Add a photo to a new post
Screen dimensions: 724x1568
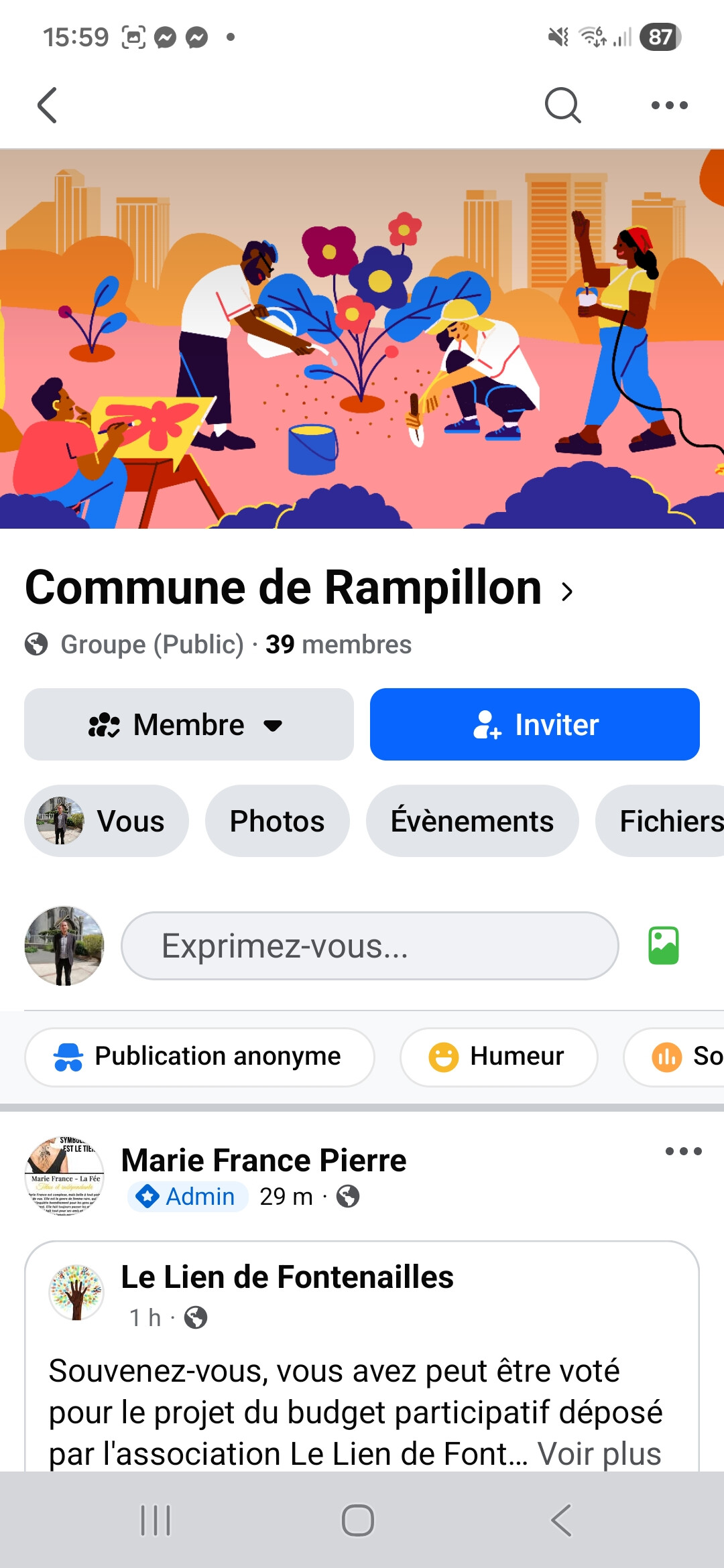coord(664,945)
